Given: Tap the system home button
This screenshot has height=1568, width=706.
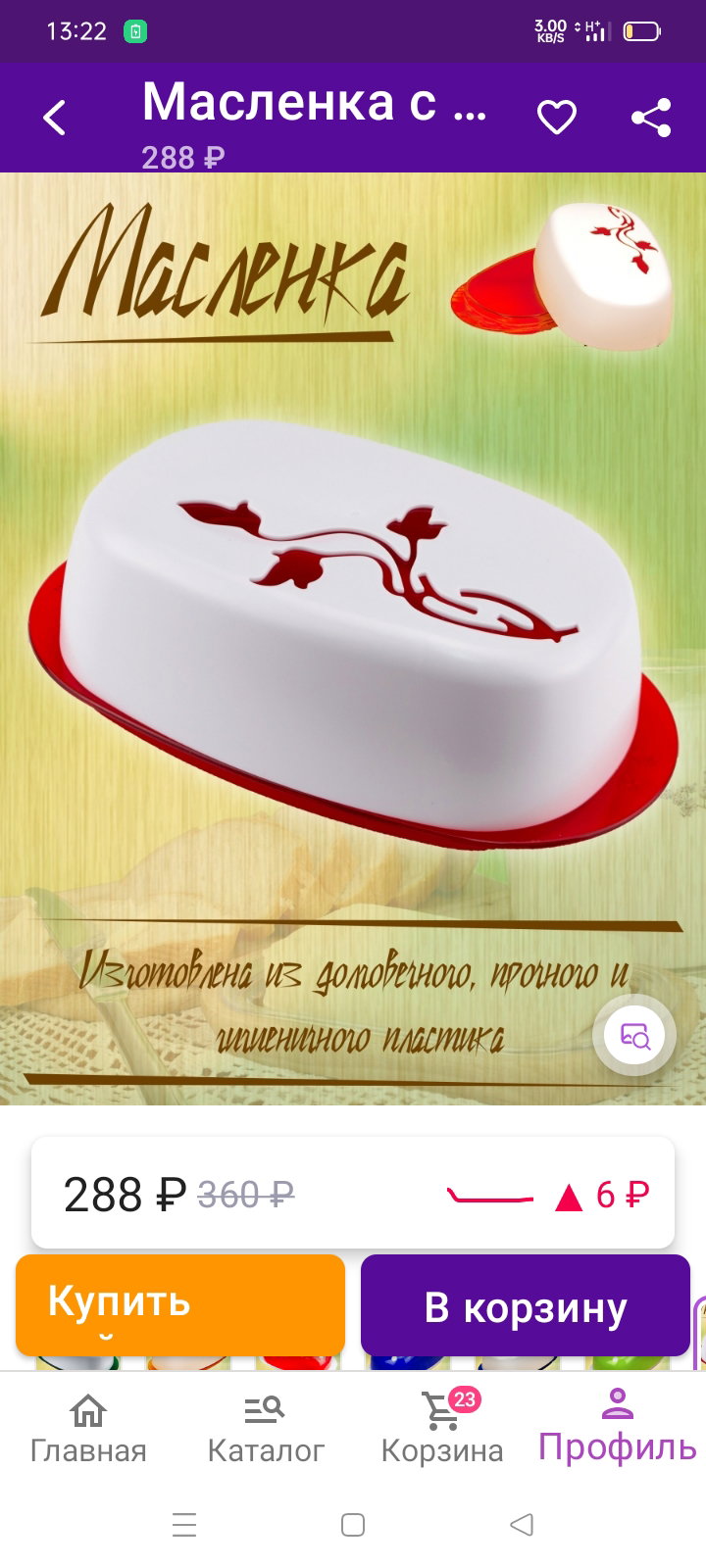Looking at the screenshot, I should tap(353, 1525).
